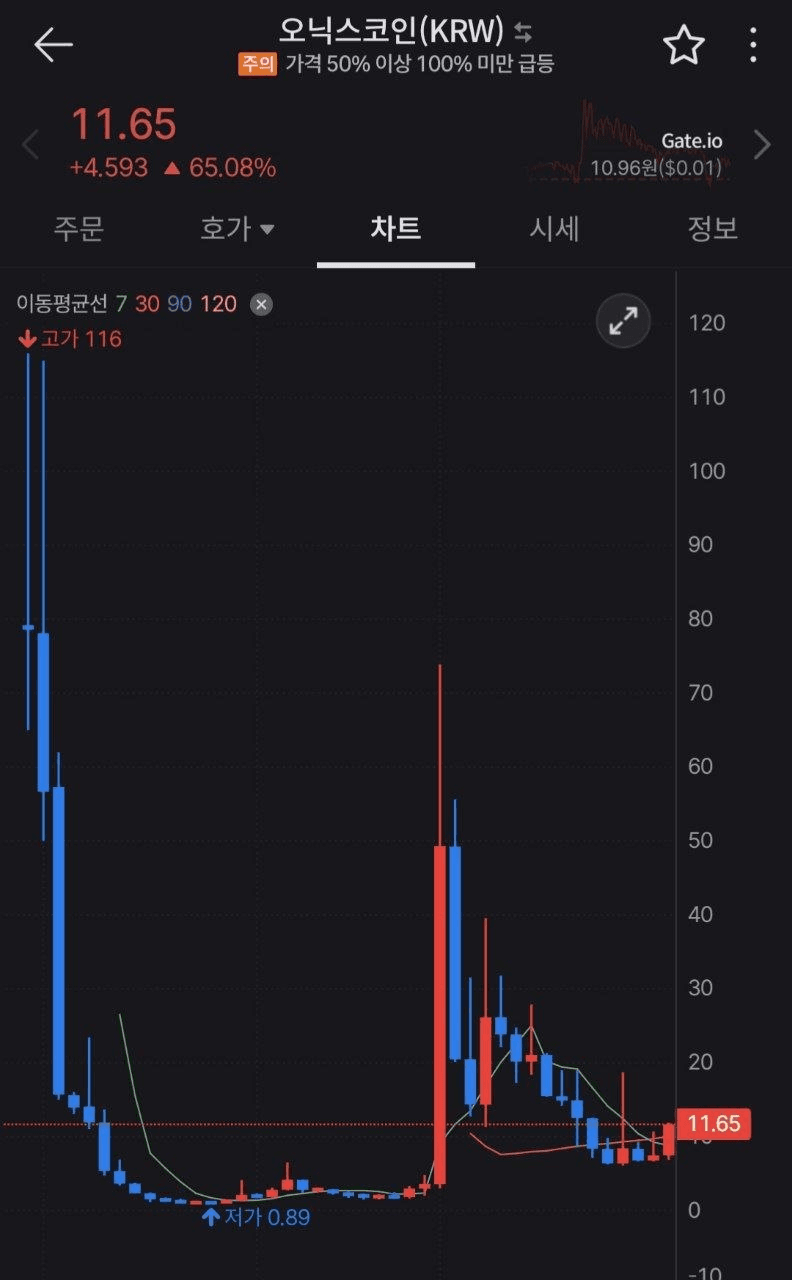Add 오닉스코인 to favorites with the star
This screenshot has width=792, height=1280.
coord(684,45)
